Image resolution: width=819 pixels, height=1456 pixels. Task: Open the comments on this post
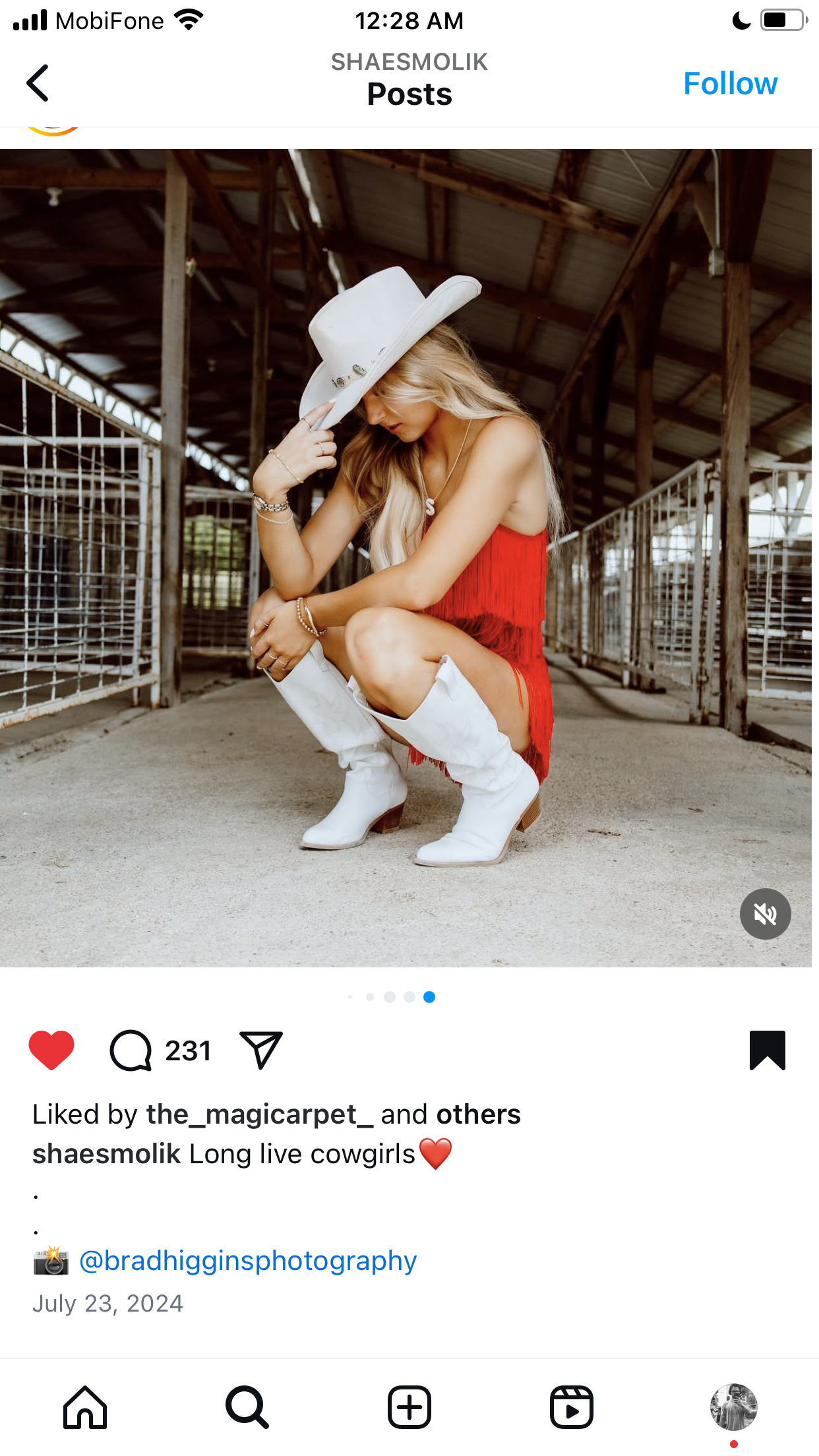pyautogui.click(x=131, y=1050)
